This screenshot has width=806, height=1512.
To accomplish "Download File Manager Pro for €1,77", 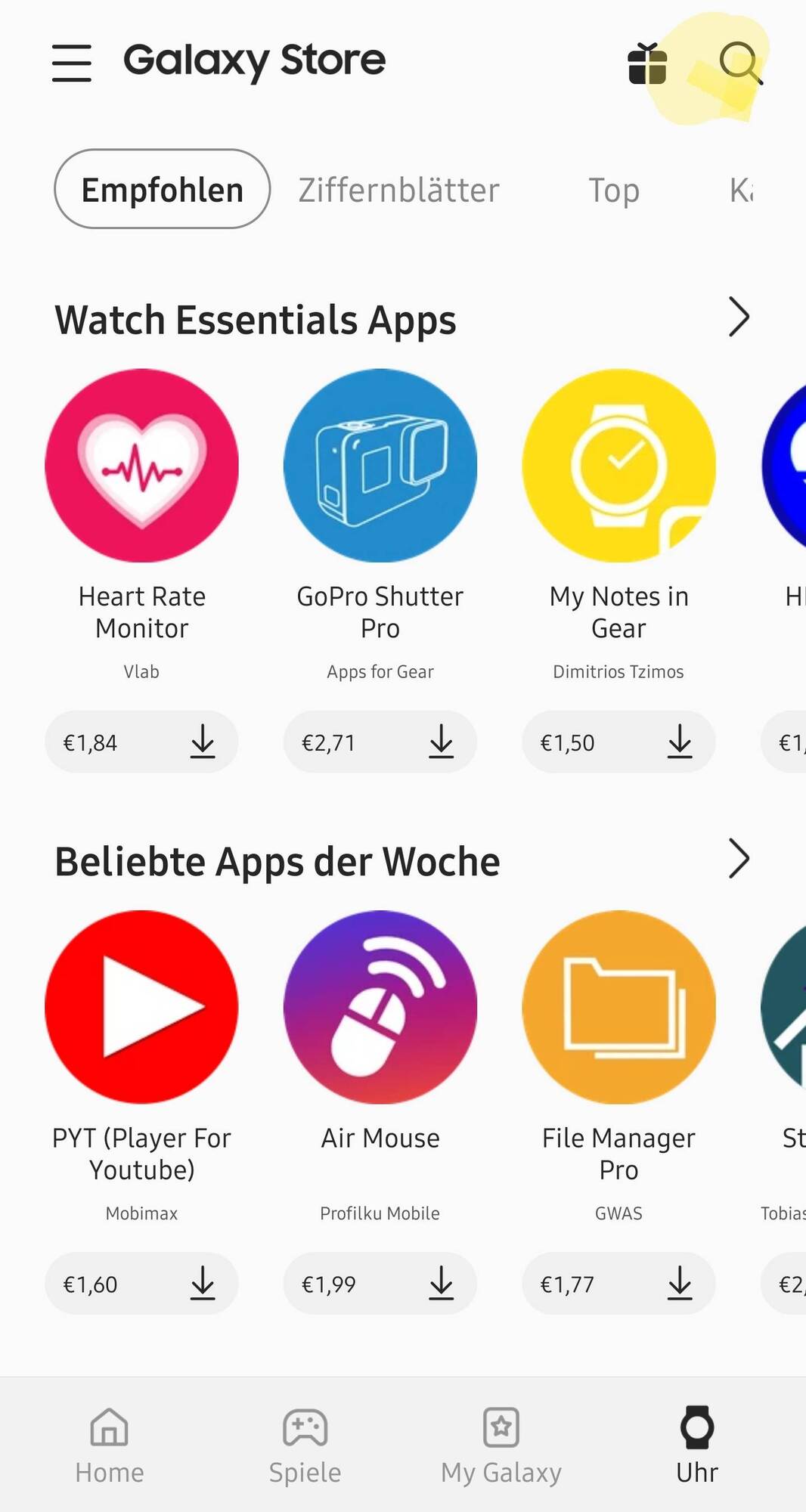I will pyautogui.click(x=618, y=1283).
